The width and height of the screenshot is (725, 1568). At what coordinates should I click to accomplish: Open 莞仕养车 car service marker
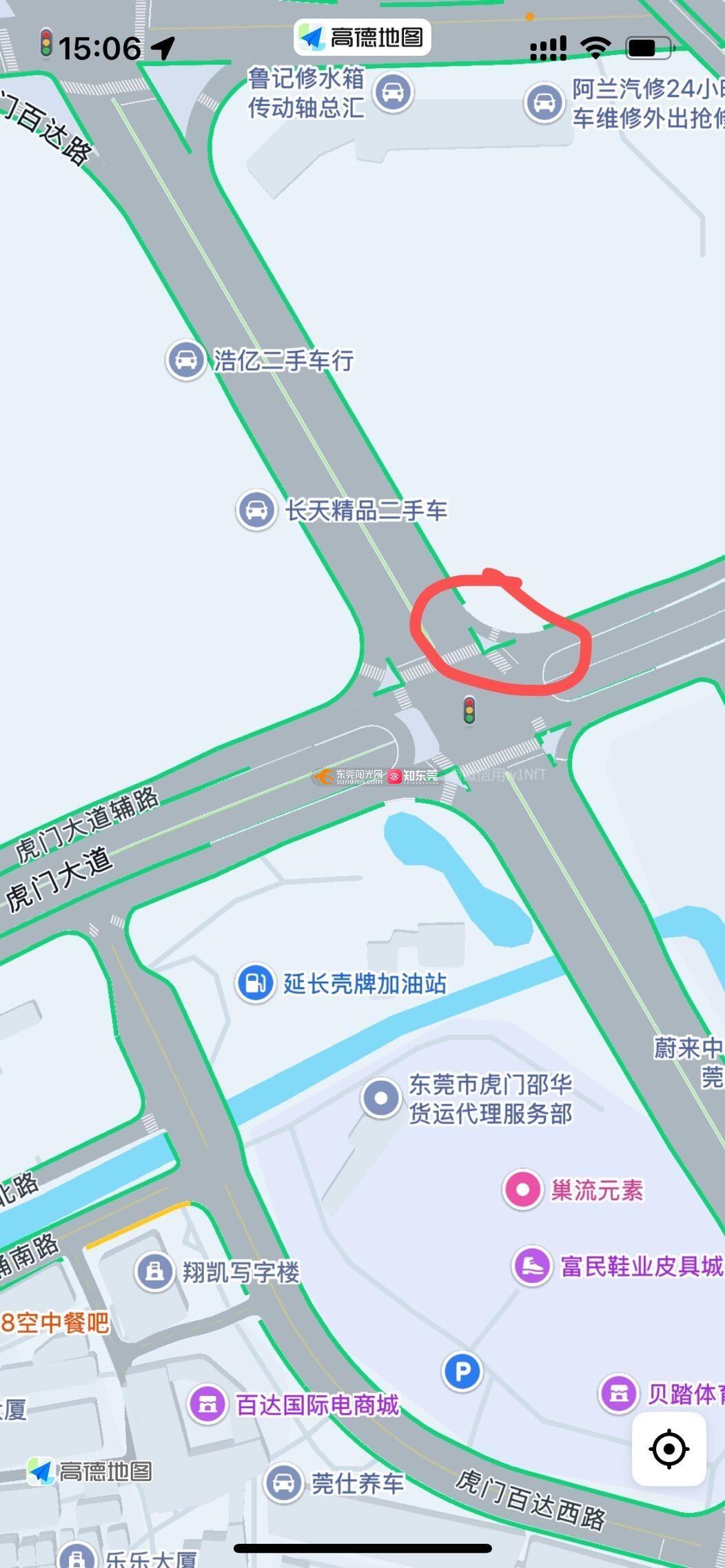coord(283,1483)
